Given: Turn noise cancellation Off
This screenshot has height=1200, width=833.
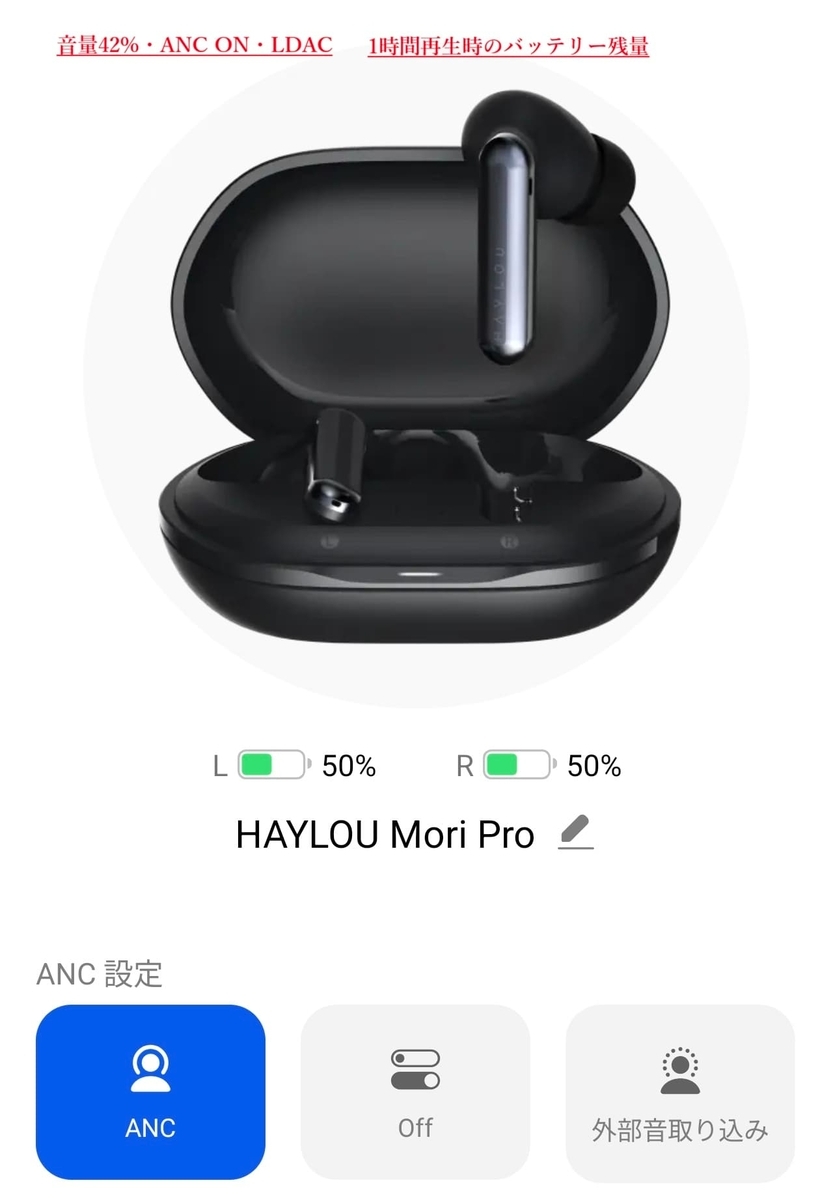Looking at the screenshot, I should tap(416, 1095).
